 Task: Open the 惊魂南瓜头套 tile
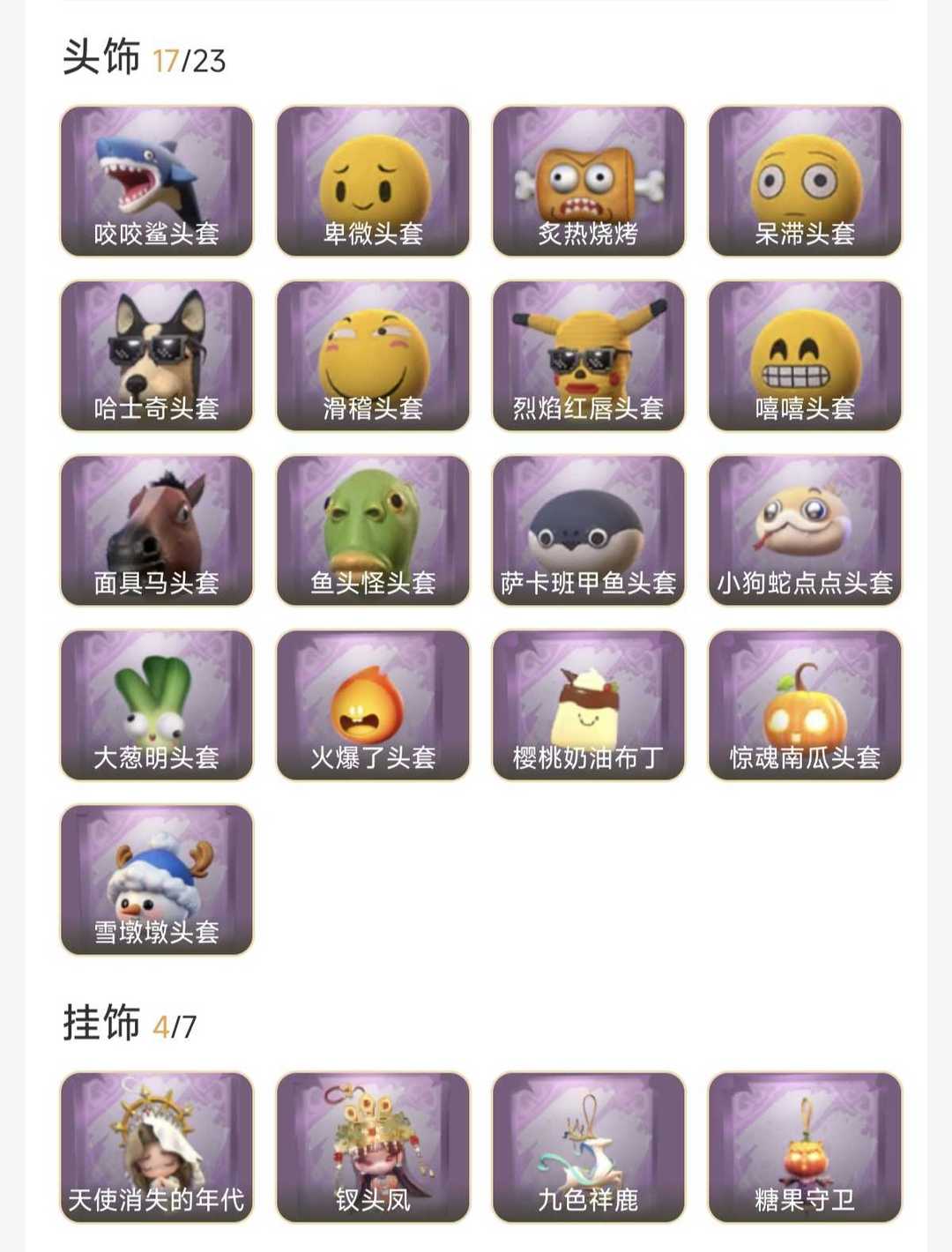point(805,705)
